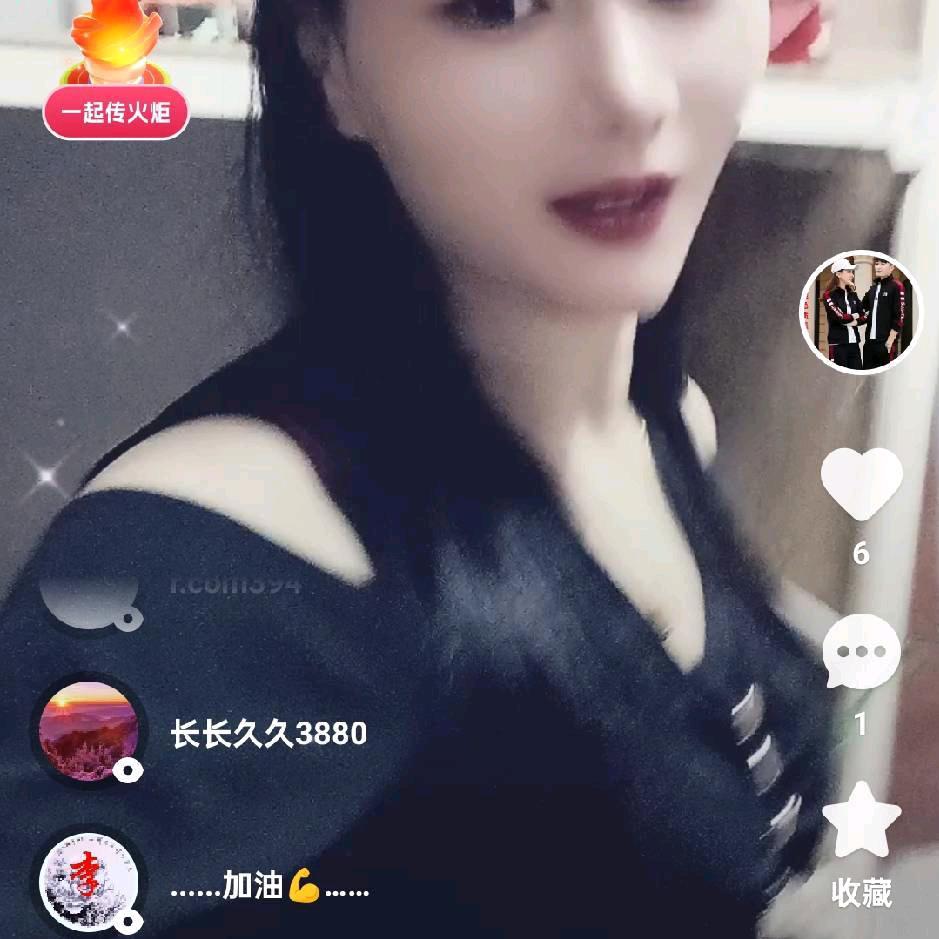Open the uploader's round avatar

(x=861, y=311)
